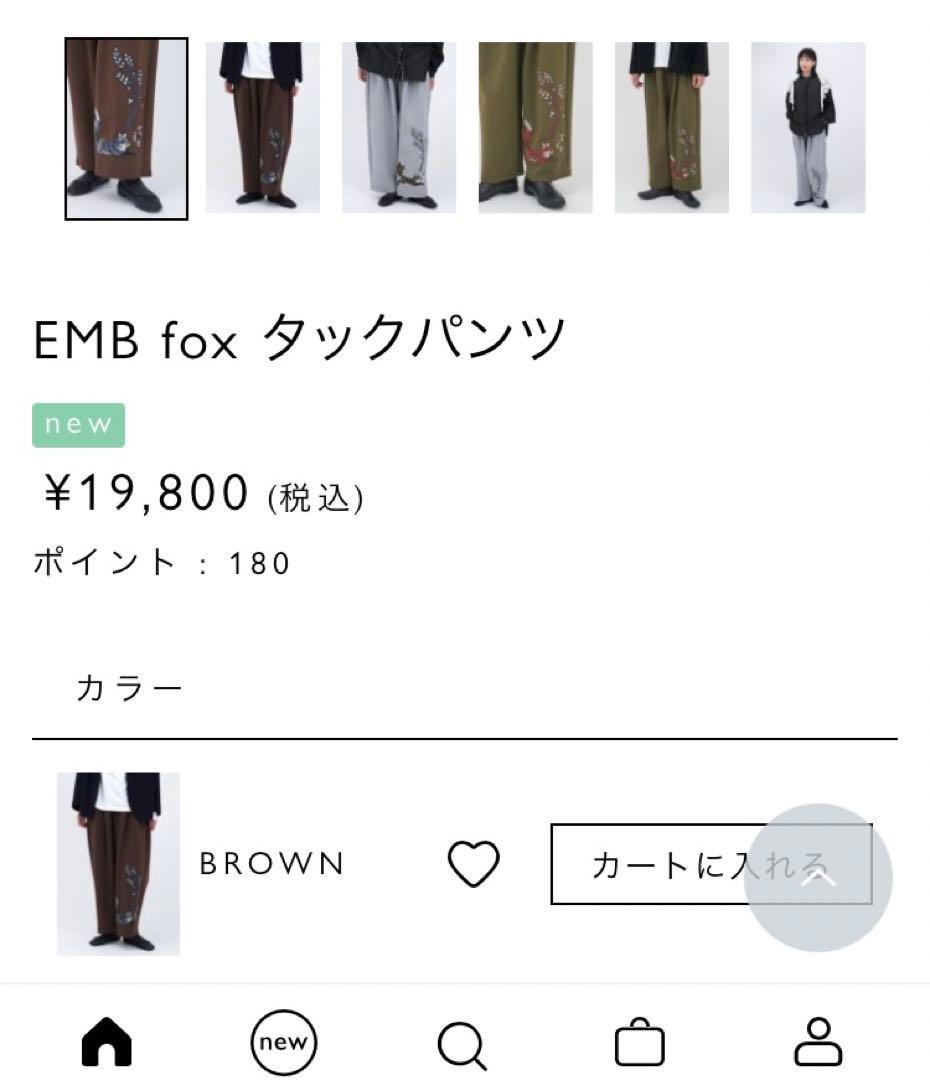The width and height of the screenshot is (930, 1080).
Task: Tap the ¥19,800 price text
Action: (146, 490)
